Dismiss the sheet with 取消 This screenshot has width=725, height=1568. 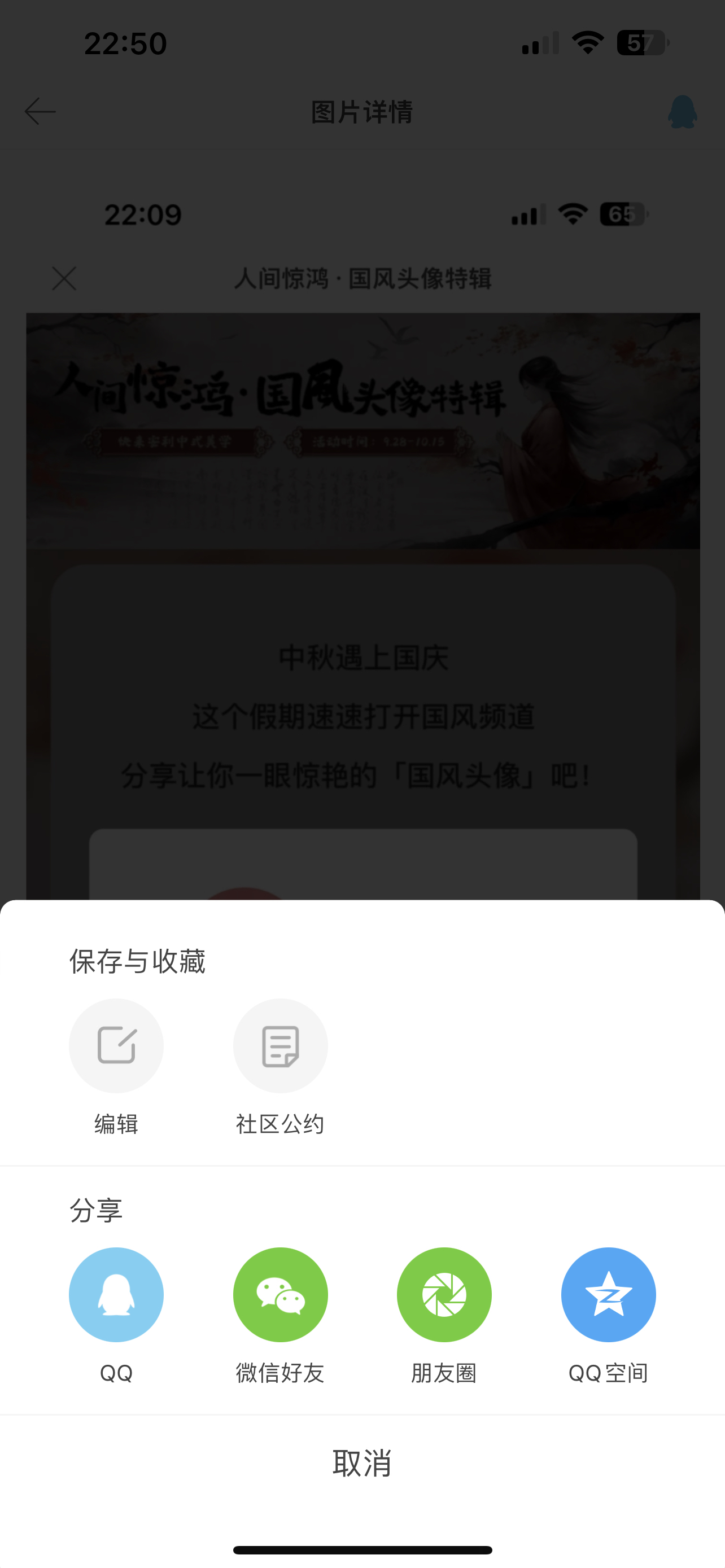click(x=362, y=1462)
